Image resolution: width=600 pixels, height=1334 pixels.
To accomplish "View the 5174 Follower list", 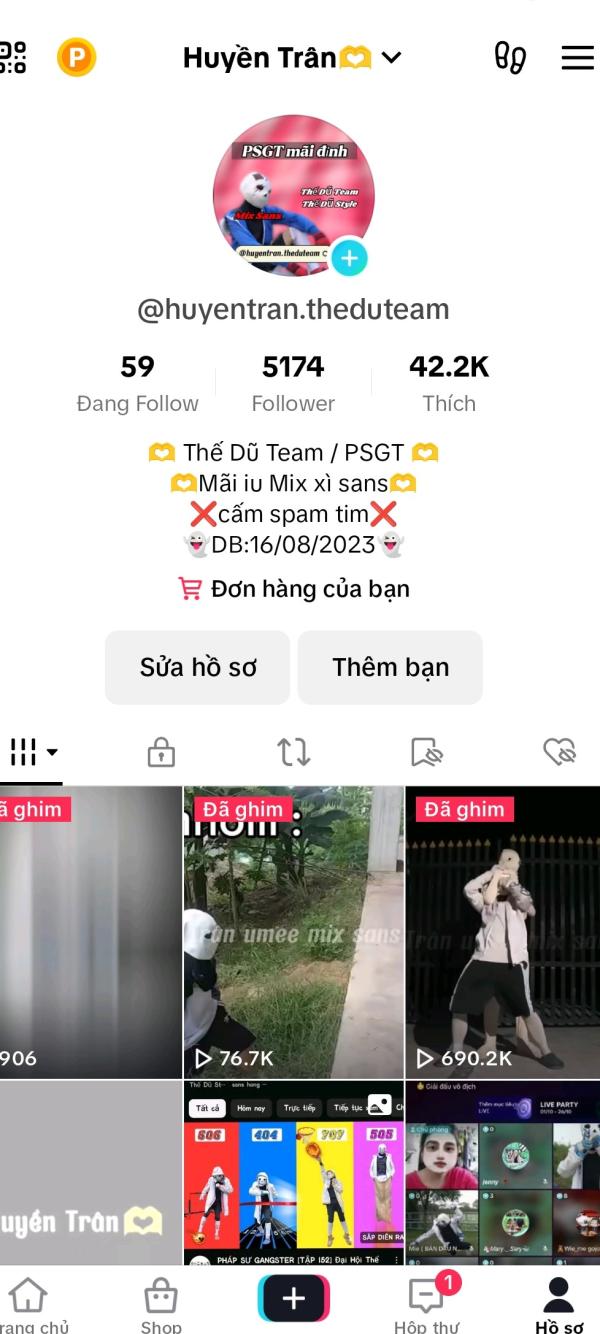I will 293,383.
